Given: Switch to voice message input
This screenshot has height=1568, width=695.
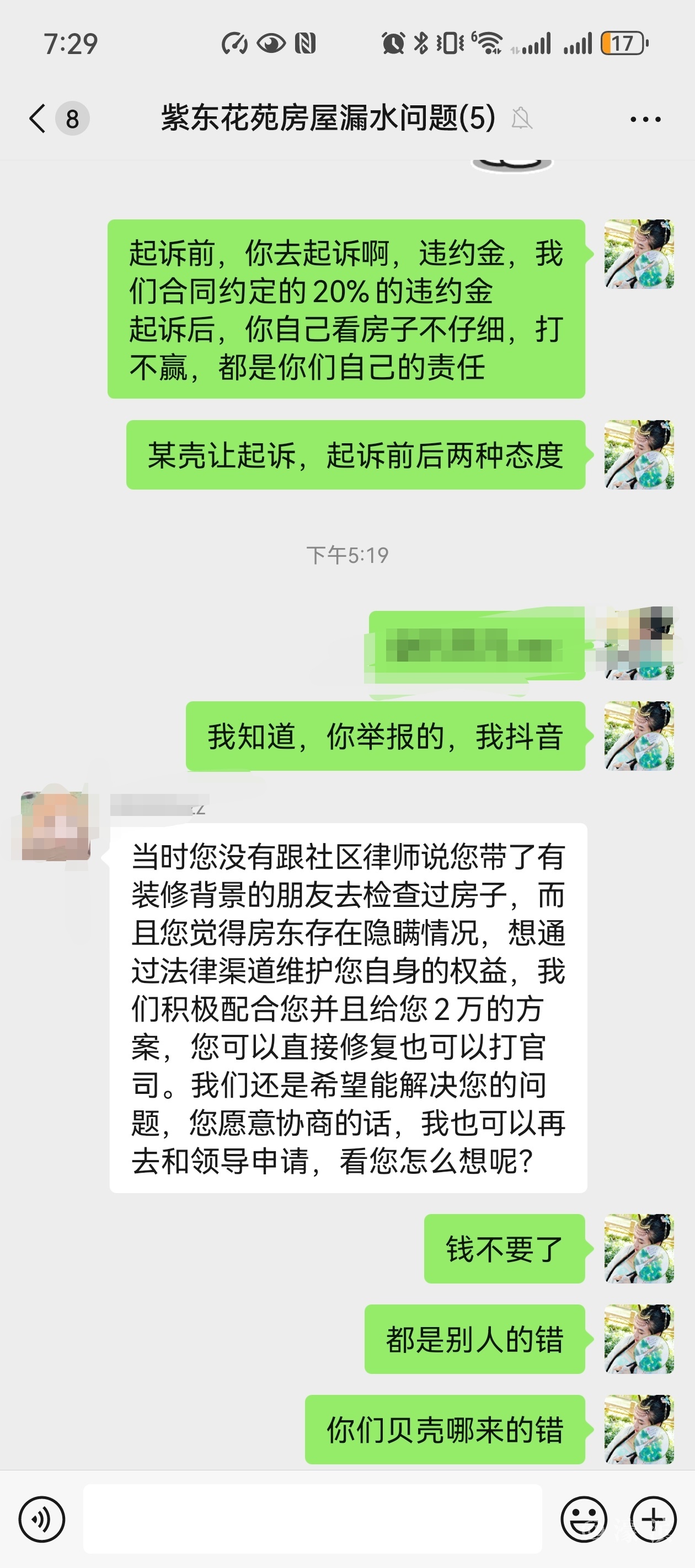Looking at the screenshot, I should coord(41,1519).
